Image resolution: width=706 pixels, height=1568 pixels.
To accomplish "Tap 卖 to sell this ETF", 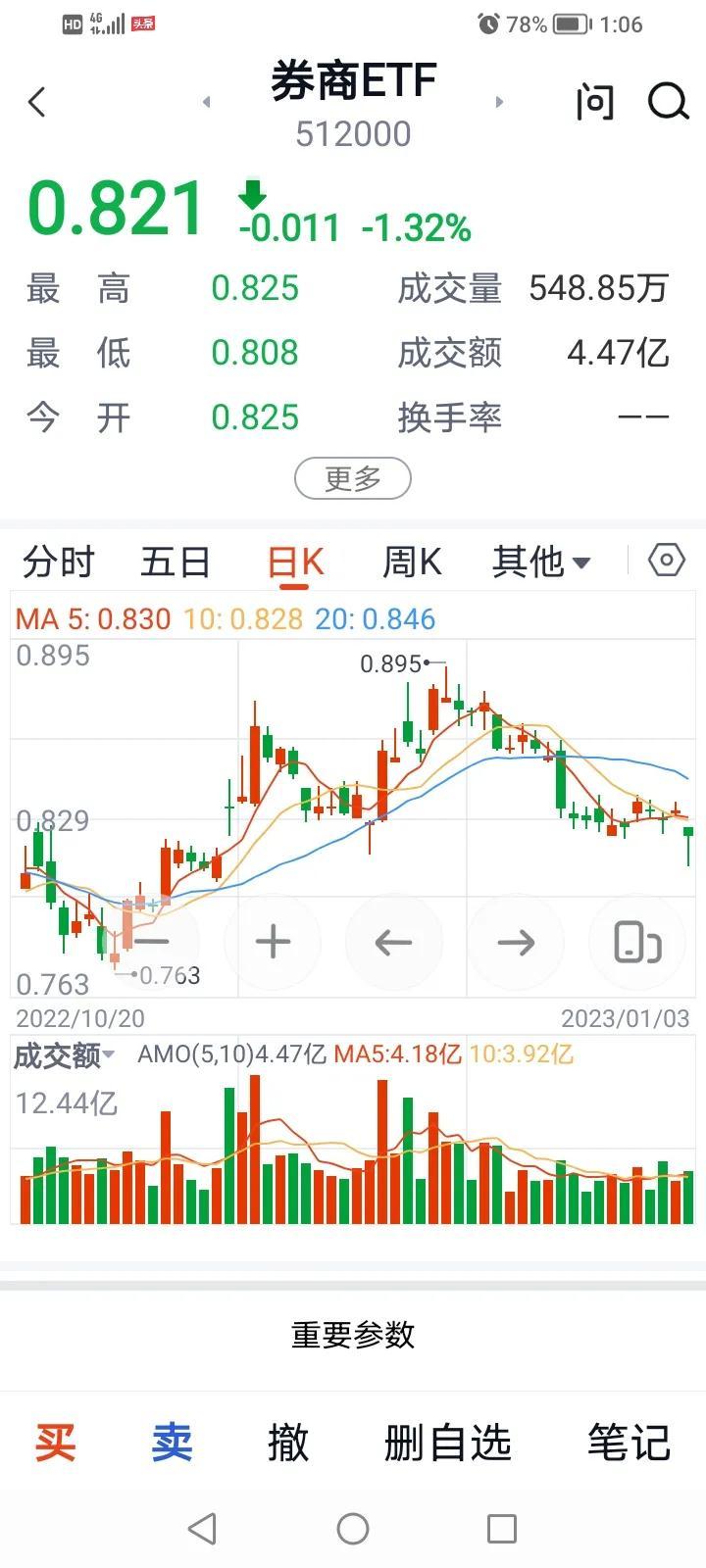I will coord(172,1443).
